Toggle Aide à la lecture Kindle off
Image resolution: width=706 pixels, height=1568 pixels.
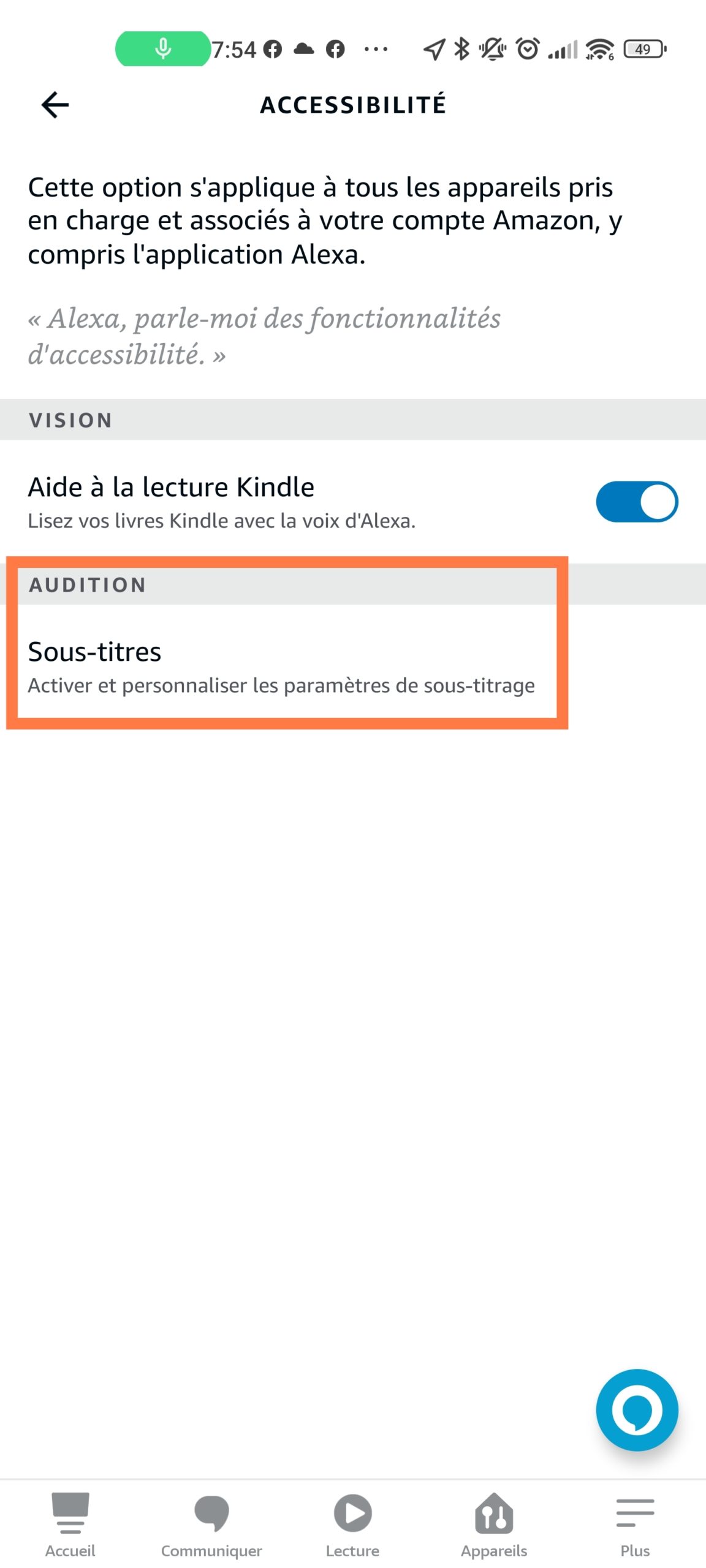click(x=637, y=502)
